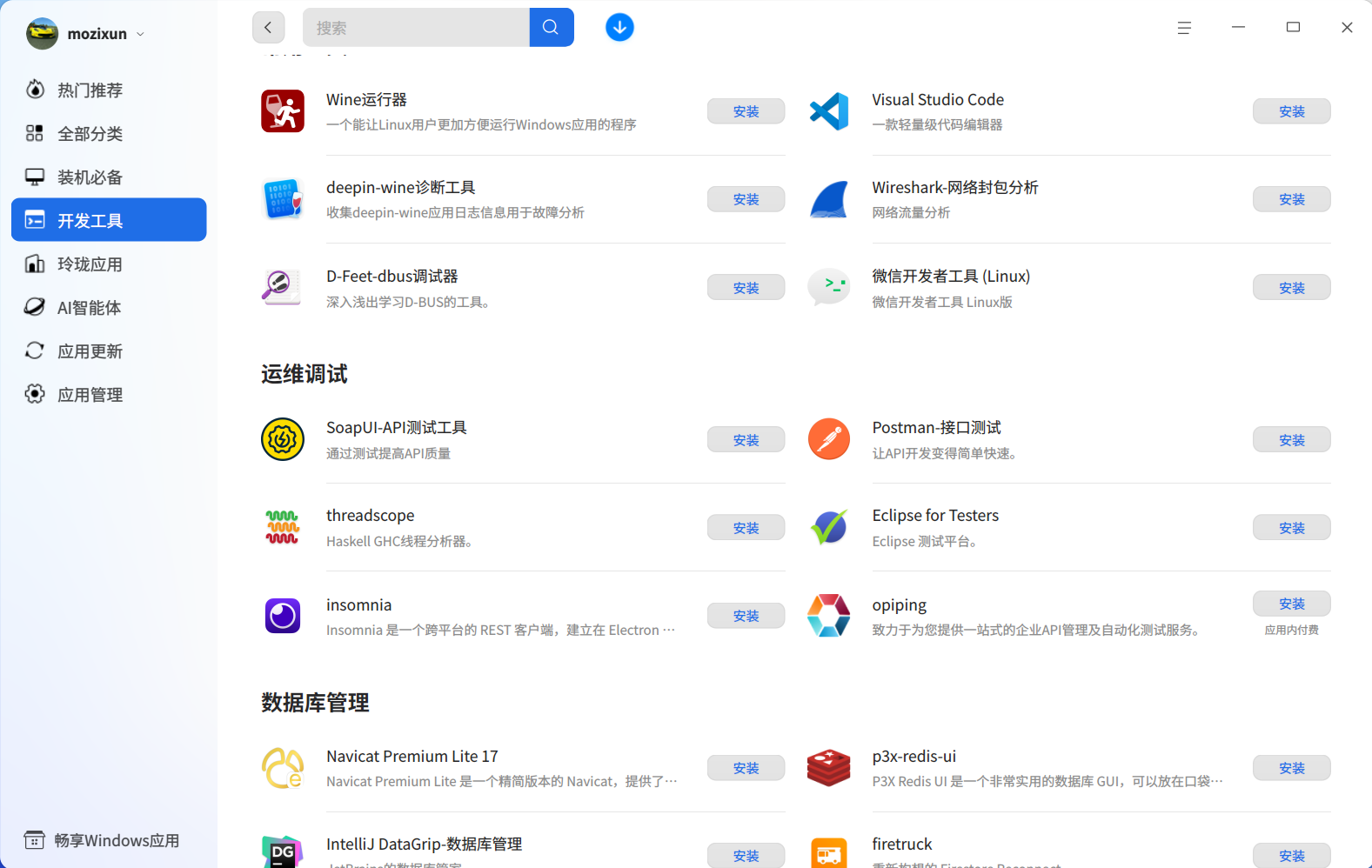Image resolution: width=1372 pixels, height=868 pixels.
Task: Open 应用管理 section
Action: pos(90,395)
